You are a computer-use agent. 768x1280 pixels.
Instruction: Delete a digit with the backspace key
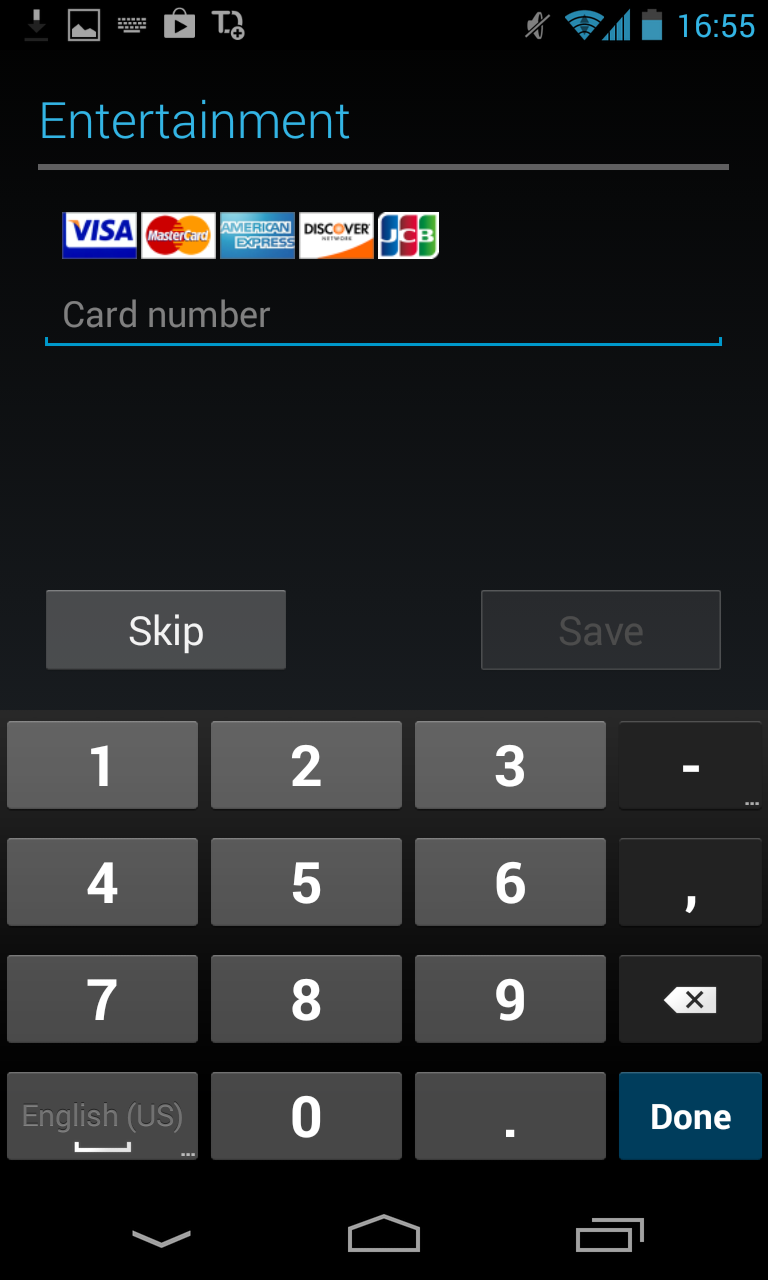coord(690,999)
